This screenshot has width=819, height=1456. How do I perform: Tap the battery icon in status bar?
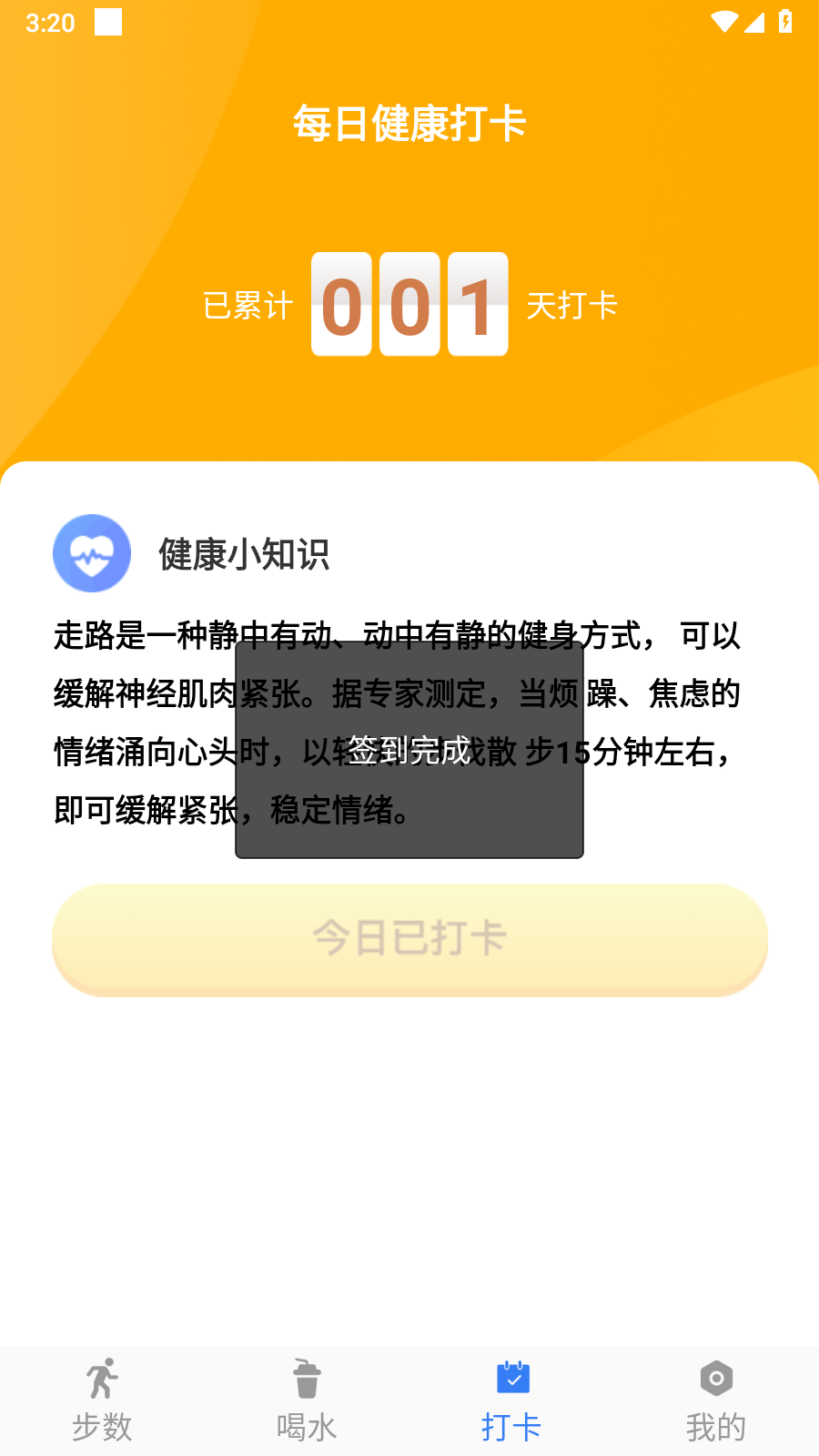(784, 20)
